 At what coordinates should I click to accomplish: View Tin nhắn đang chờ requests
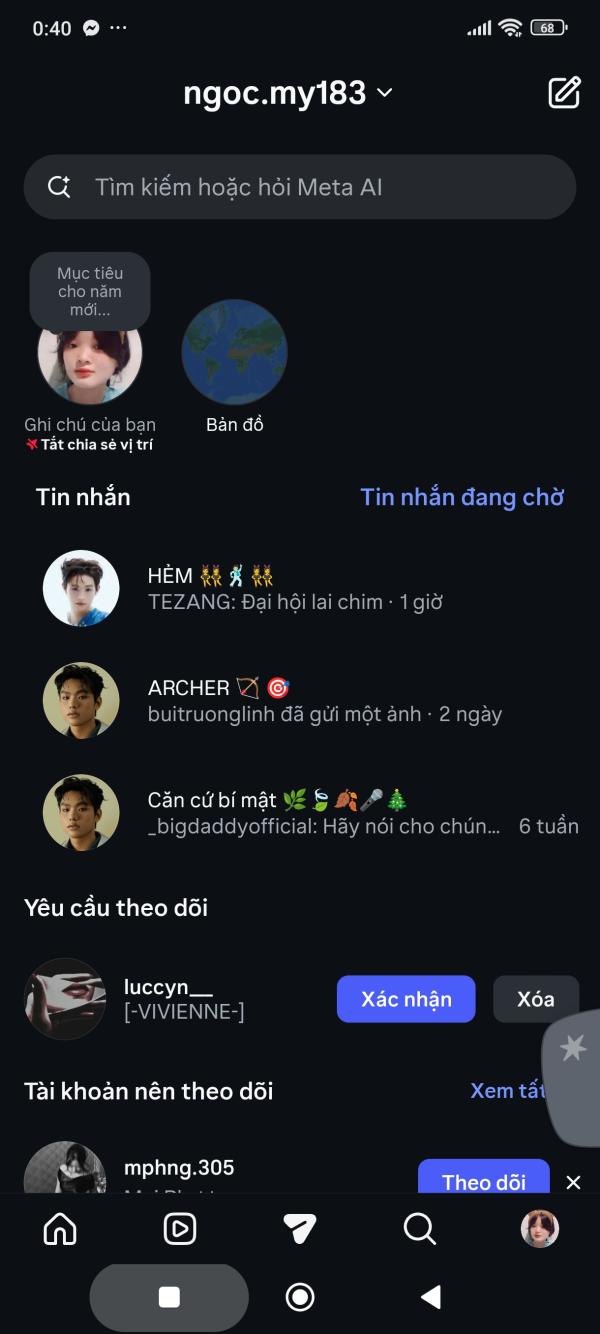462,497
